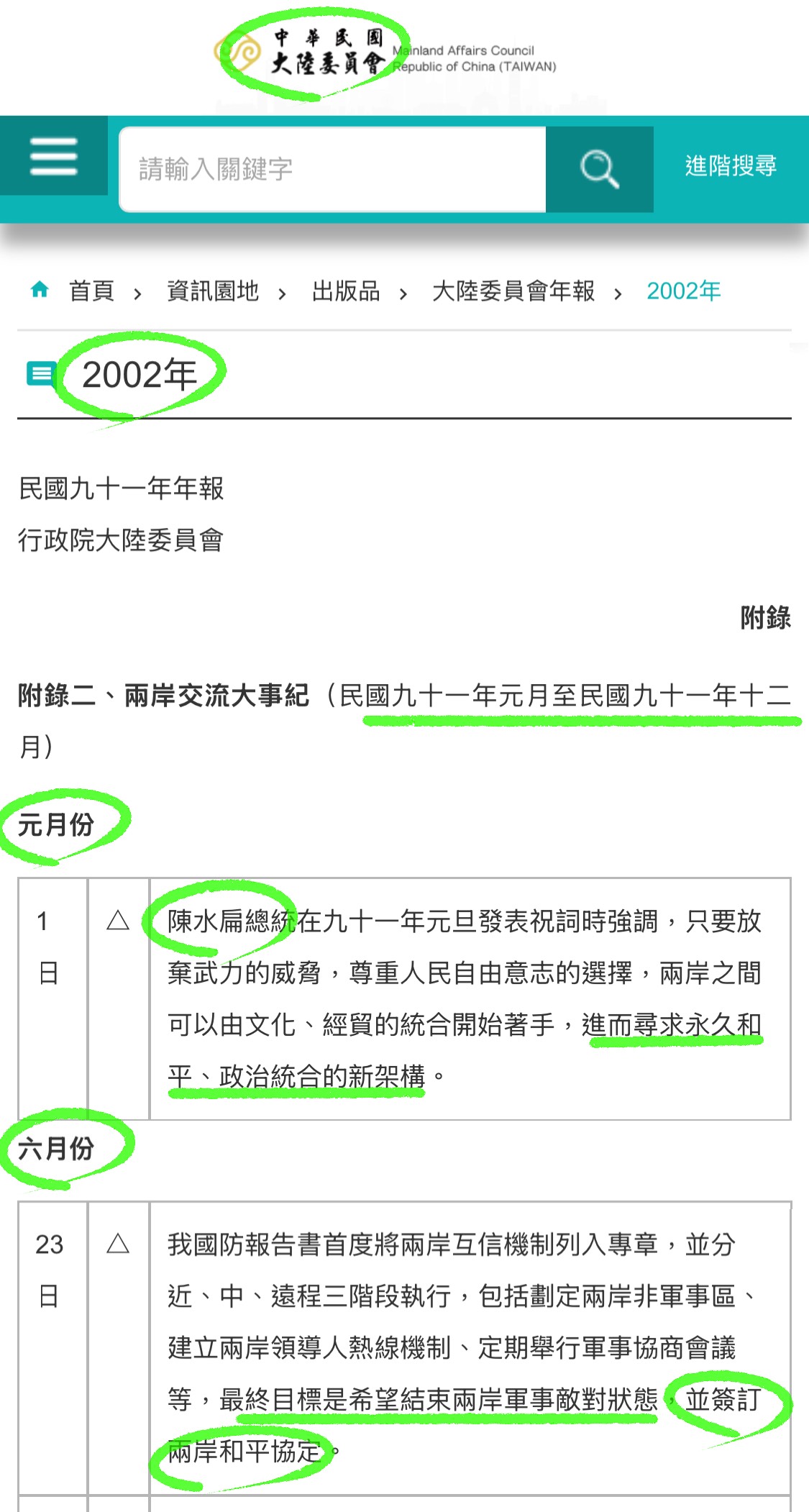The image size is (809, 1512).
Task: Open the hamburger menu
Action: tap(54, 156)
